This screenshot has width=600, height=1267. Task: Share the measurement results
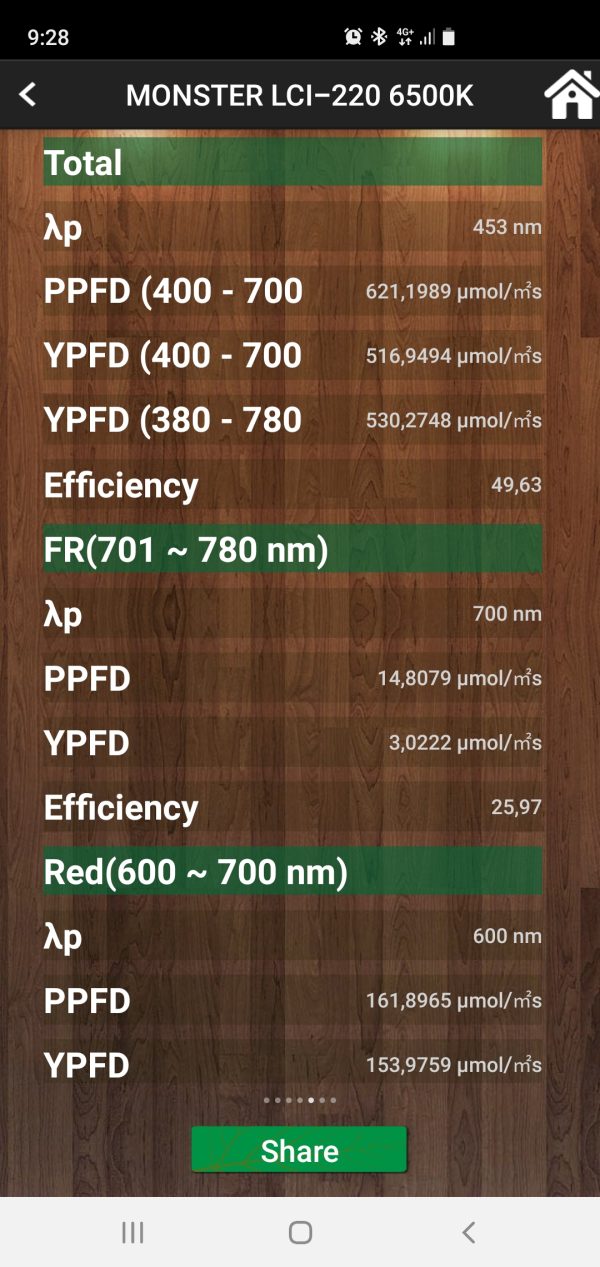(x=299, y=1150)
